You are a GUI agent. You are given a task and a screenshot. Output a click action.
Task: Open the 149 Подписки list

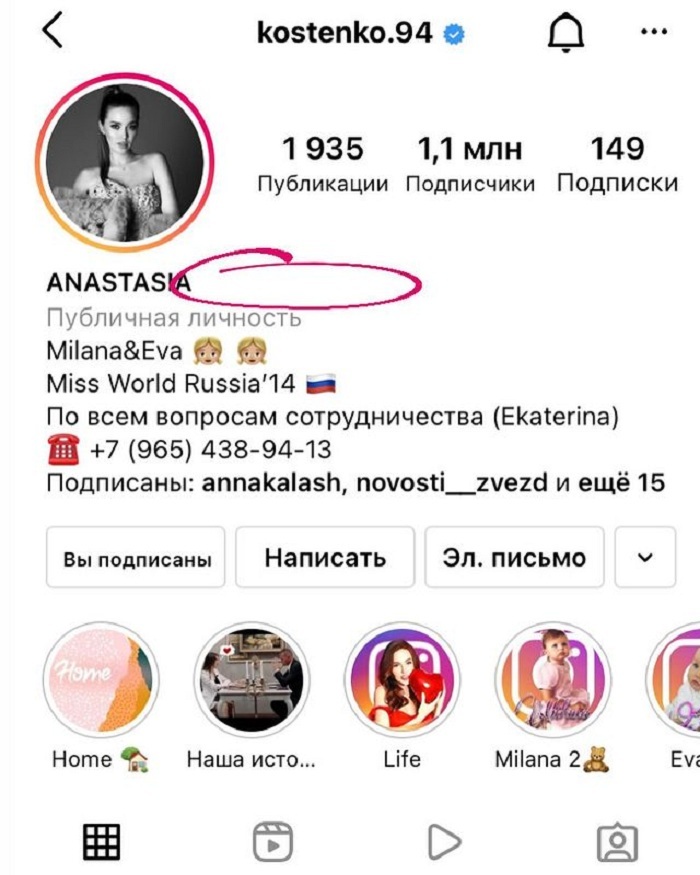click(x=617, y=165)
